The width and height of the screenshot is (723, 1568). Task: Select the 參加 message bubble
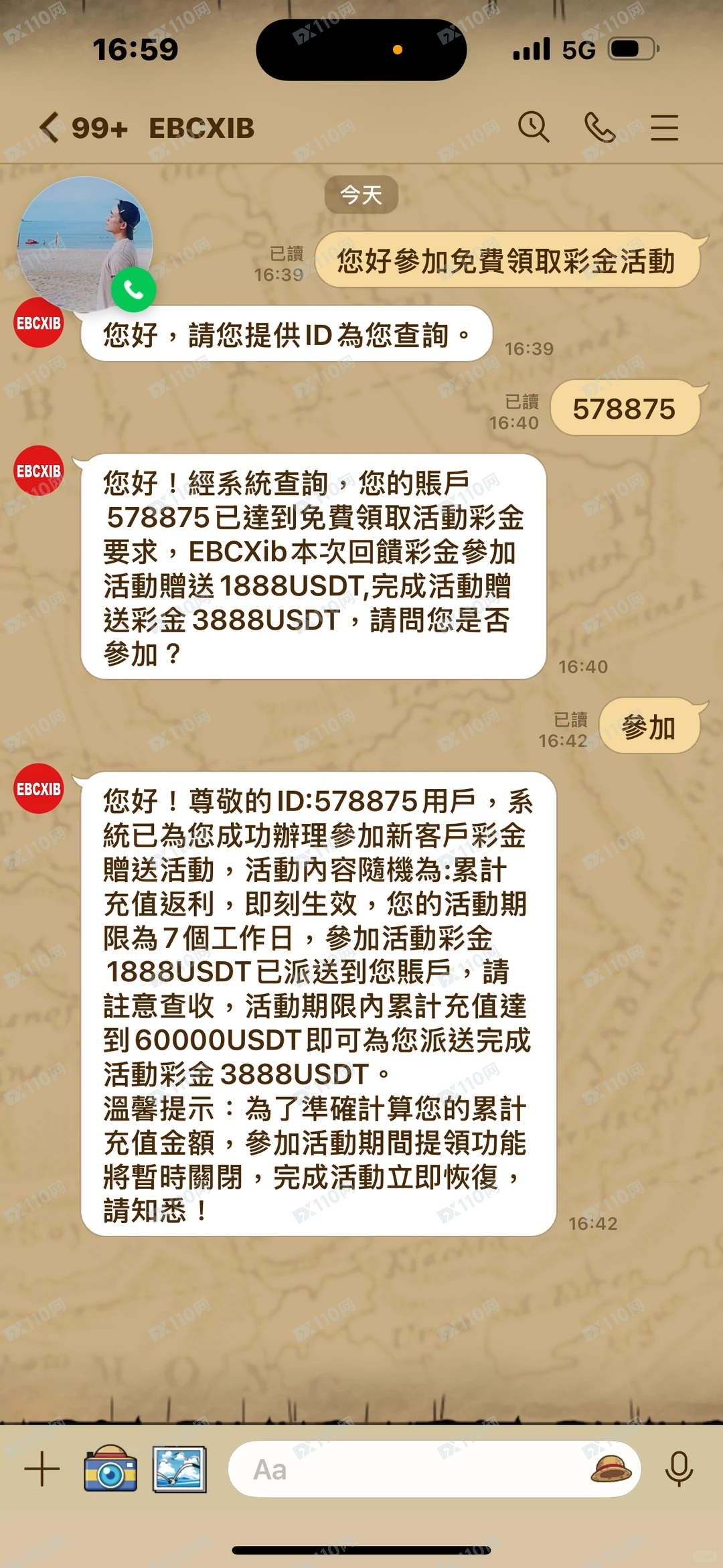(649, 725)
